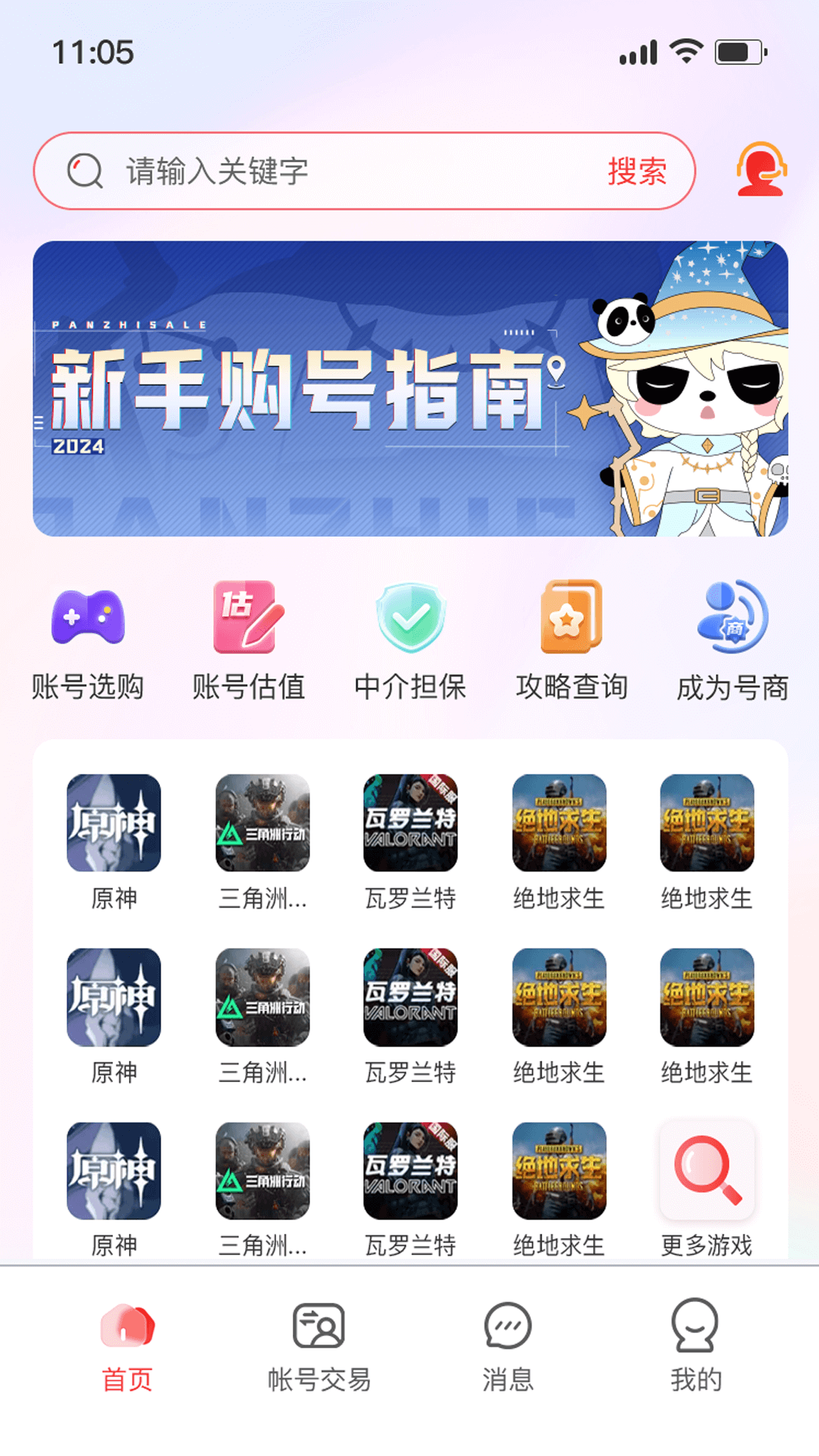This screenshot has height=1456, width=819.
Task: Select the 瓦罗兰特 Valorant thumbnail
Action: (x=409, y=824)
